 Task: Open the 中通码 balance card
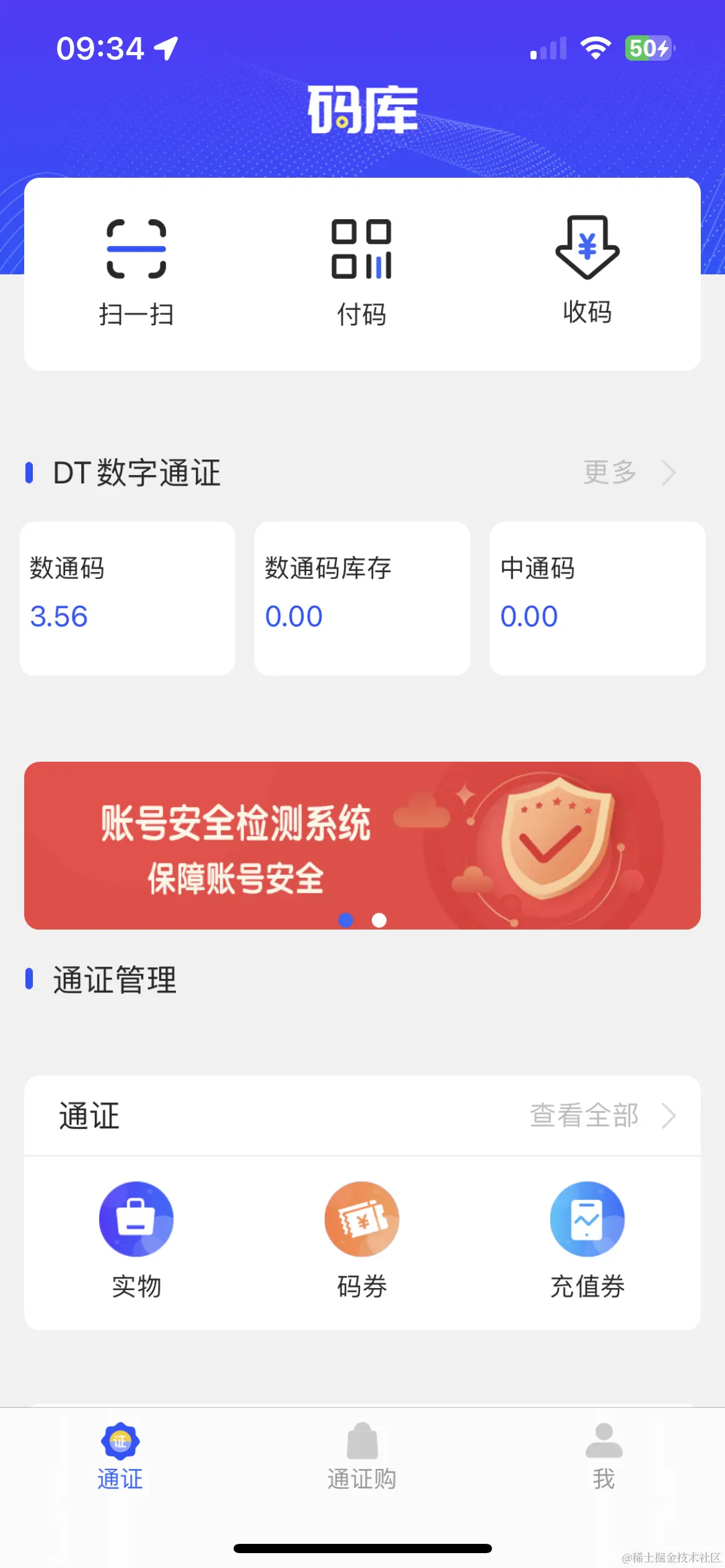tap(597, 598)
